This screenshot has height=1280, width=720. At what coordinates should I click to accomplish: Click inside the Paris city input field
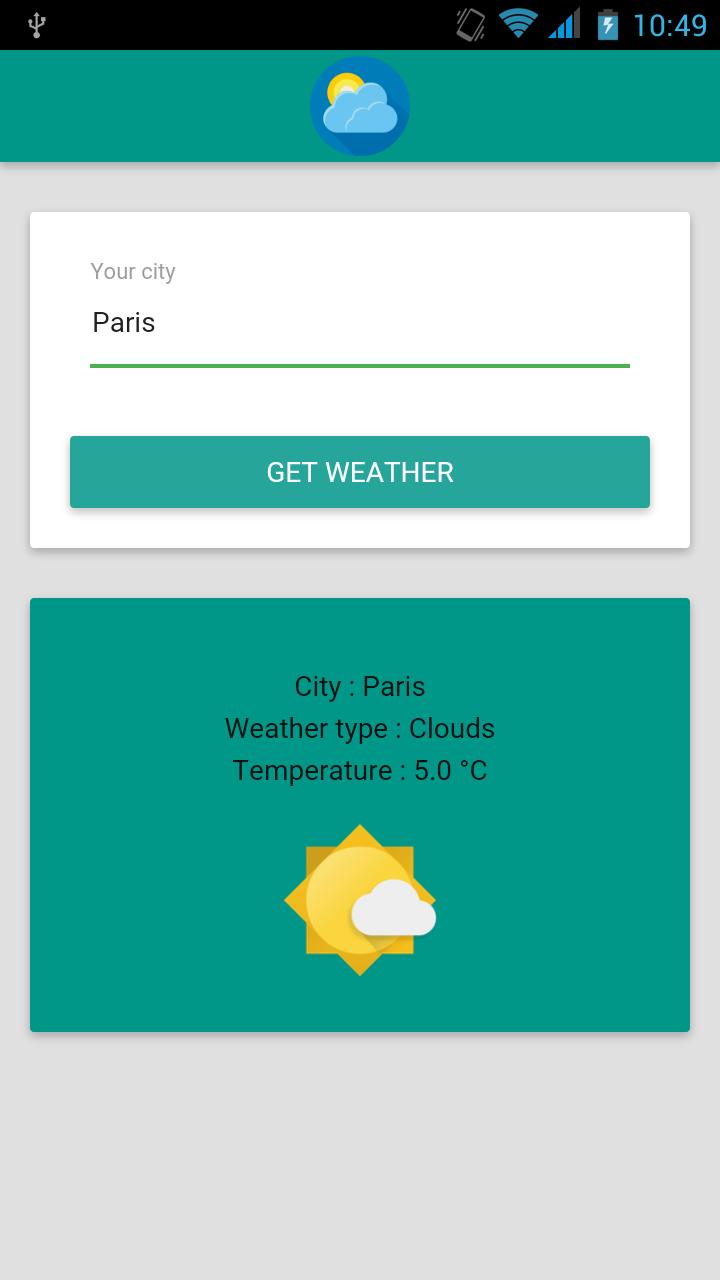click(300, 322)
